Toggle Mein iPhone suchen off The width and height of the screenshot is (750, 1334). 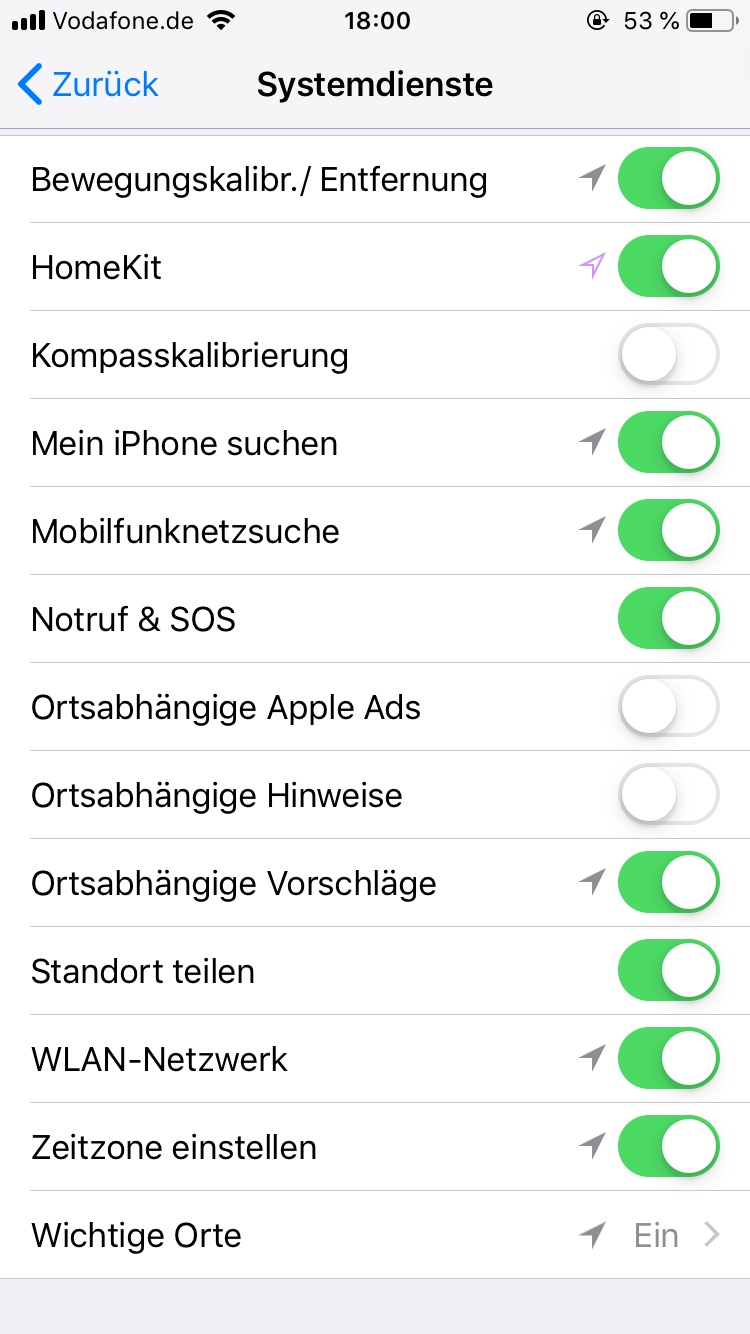(668, 443)
